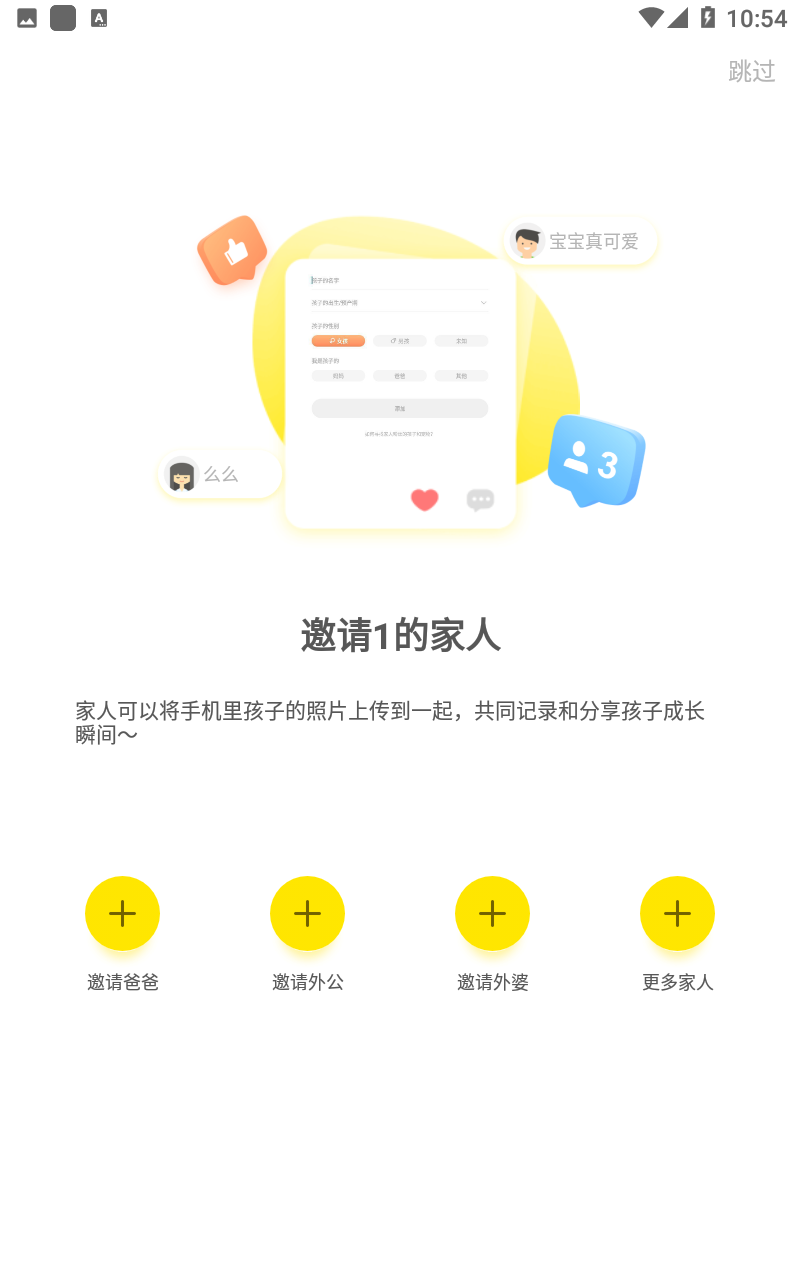Skip the invite step via 跳过

click(x=751, y=71)
